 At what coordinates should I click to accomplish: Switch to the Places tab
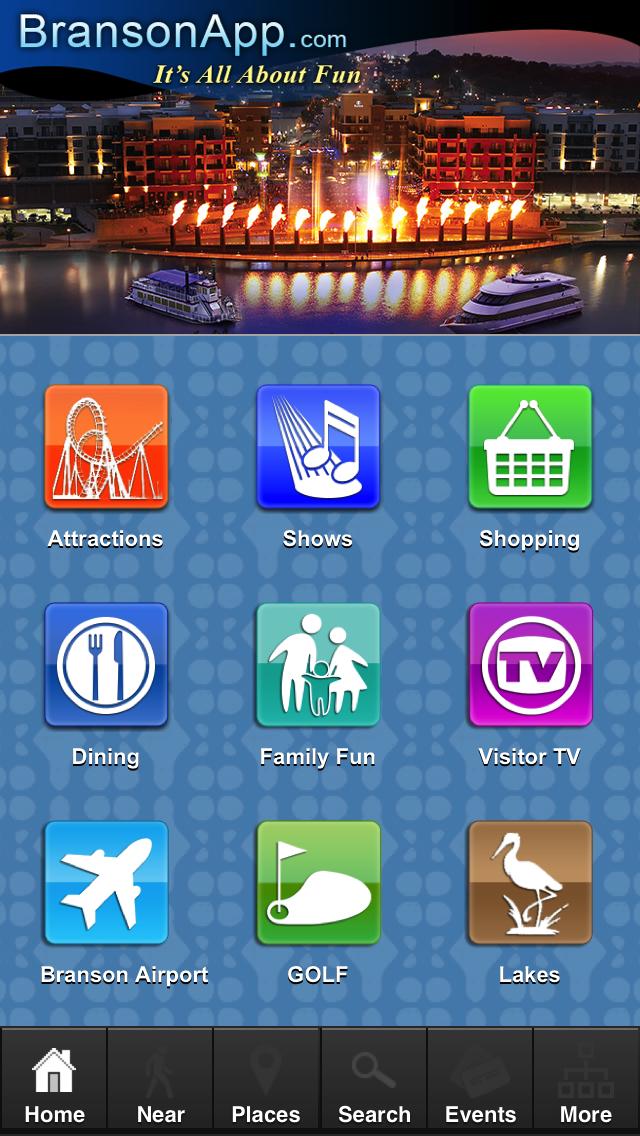point(266,1084)
